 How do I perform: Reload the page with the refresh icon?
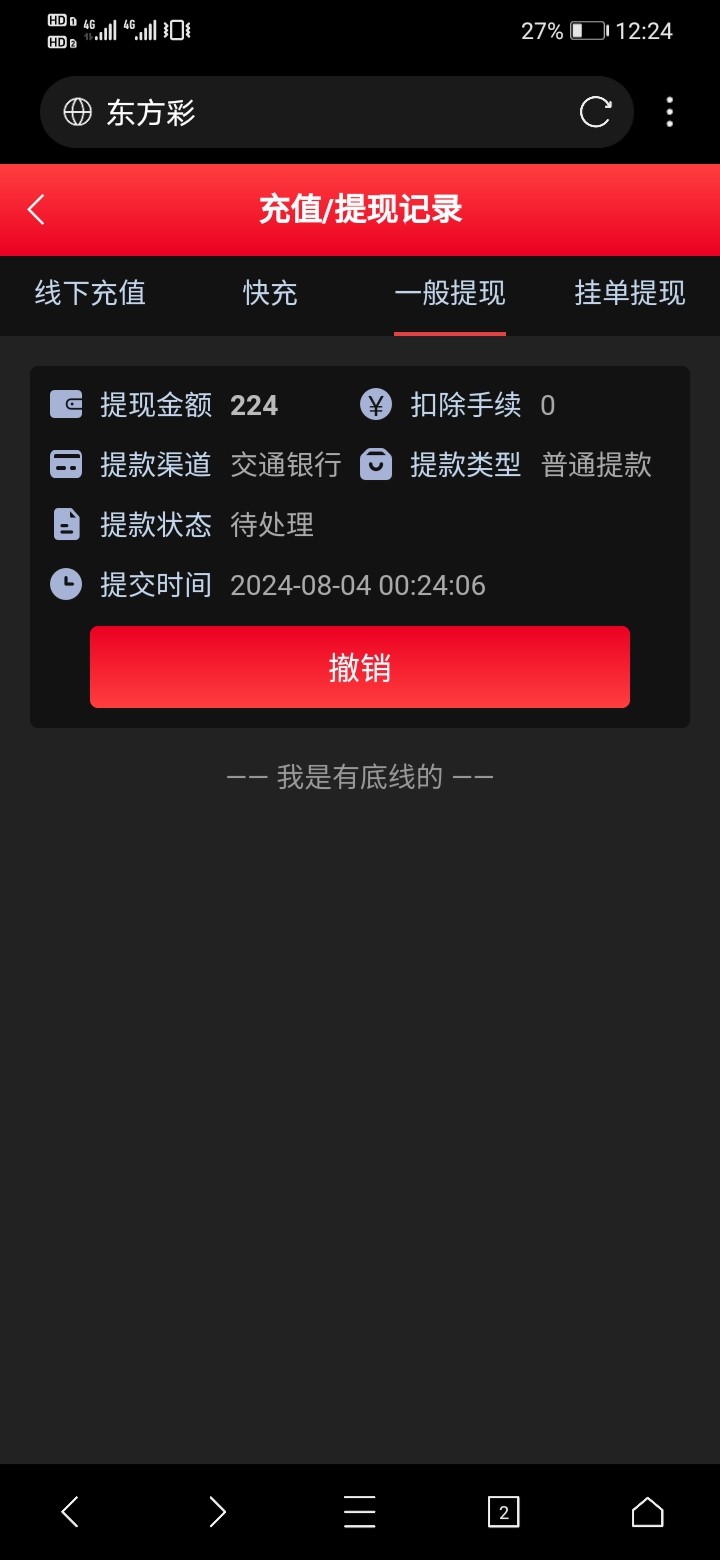595,112
